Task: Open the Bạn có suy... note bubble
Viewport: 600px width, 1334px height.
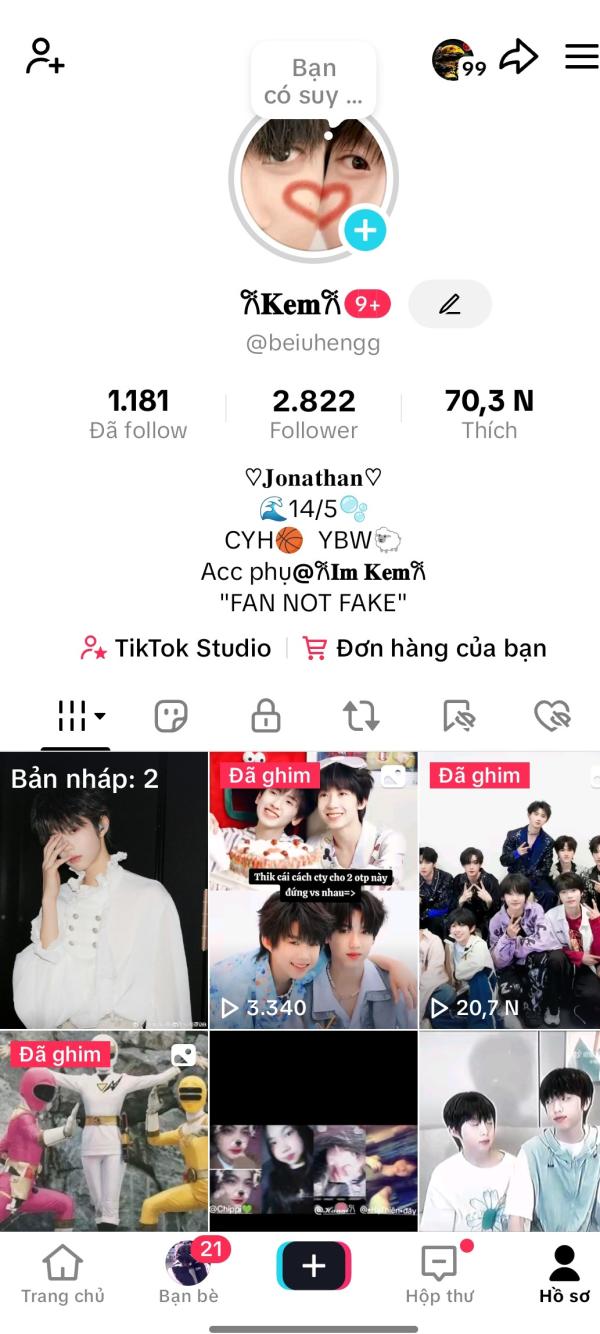Action: click(313, 82)
